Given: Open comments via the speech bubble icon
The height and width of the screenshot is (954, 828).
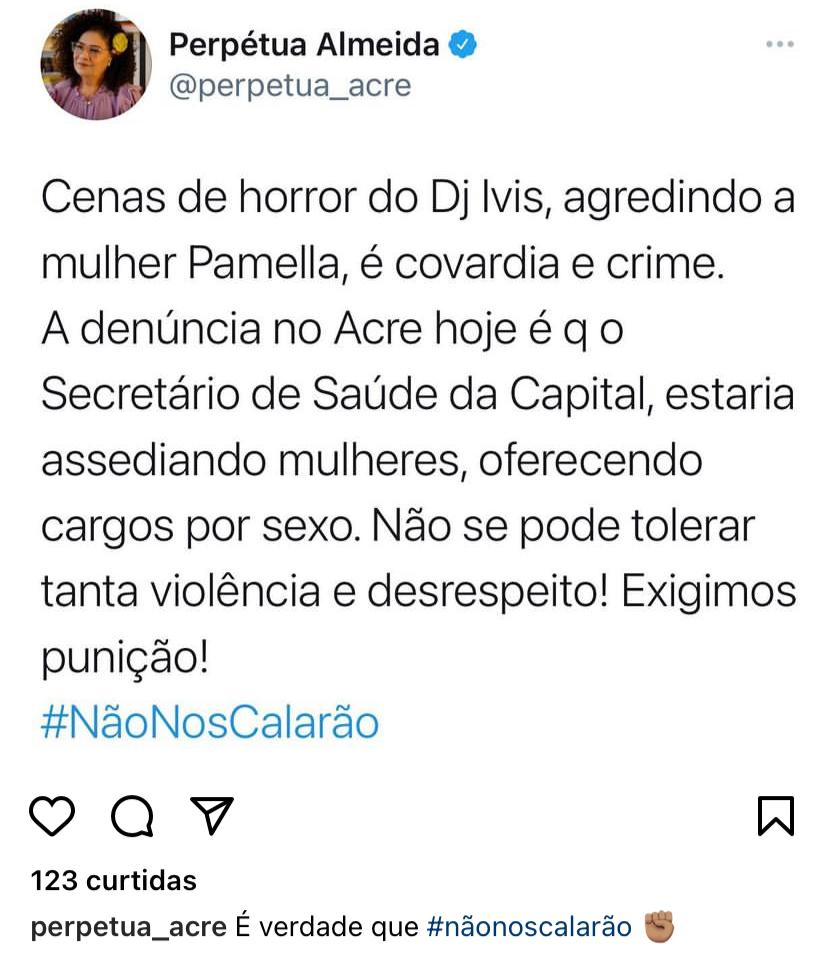Looking at the screenshot, I should click(x=132, y=816).
